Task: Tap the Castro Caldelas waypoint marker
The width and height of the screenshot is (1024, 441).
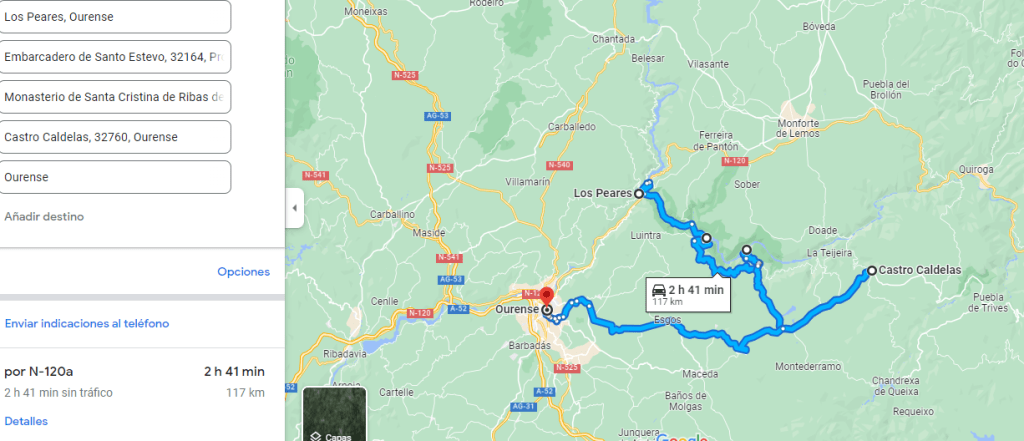Action: click(872, 271)
